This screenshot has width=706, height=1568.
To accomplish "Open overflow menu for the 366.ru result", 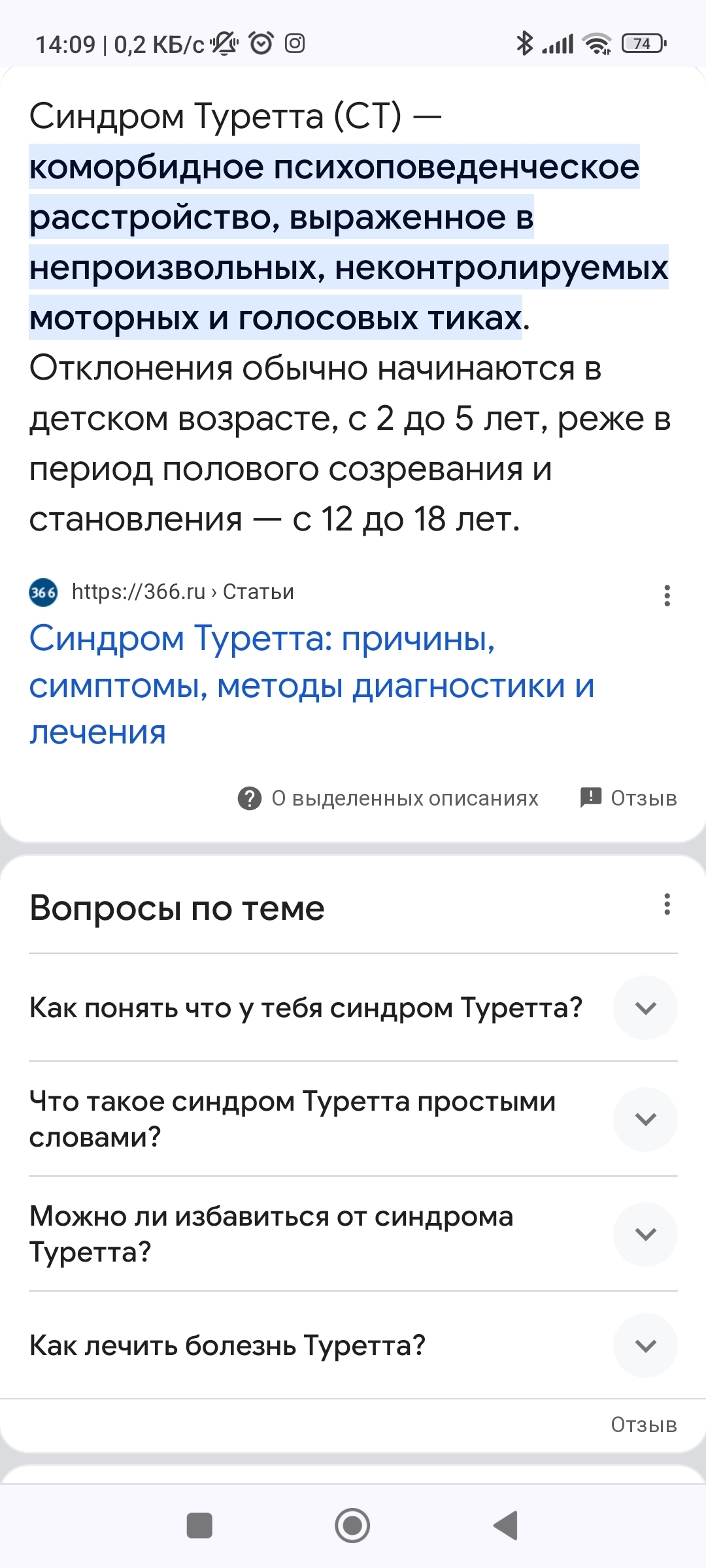I will tap(667, 595).
